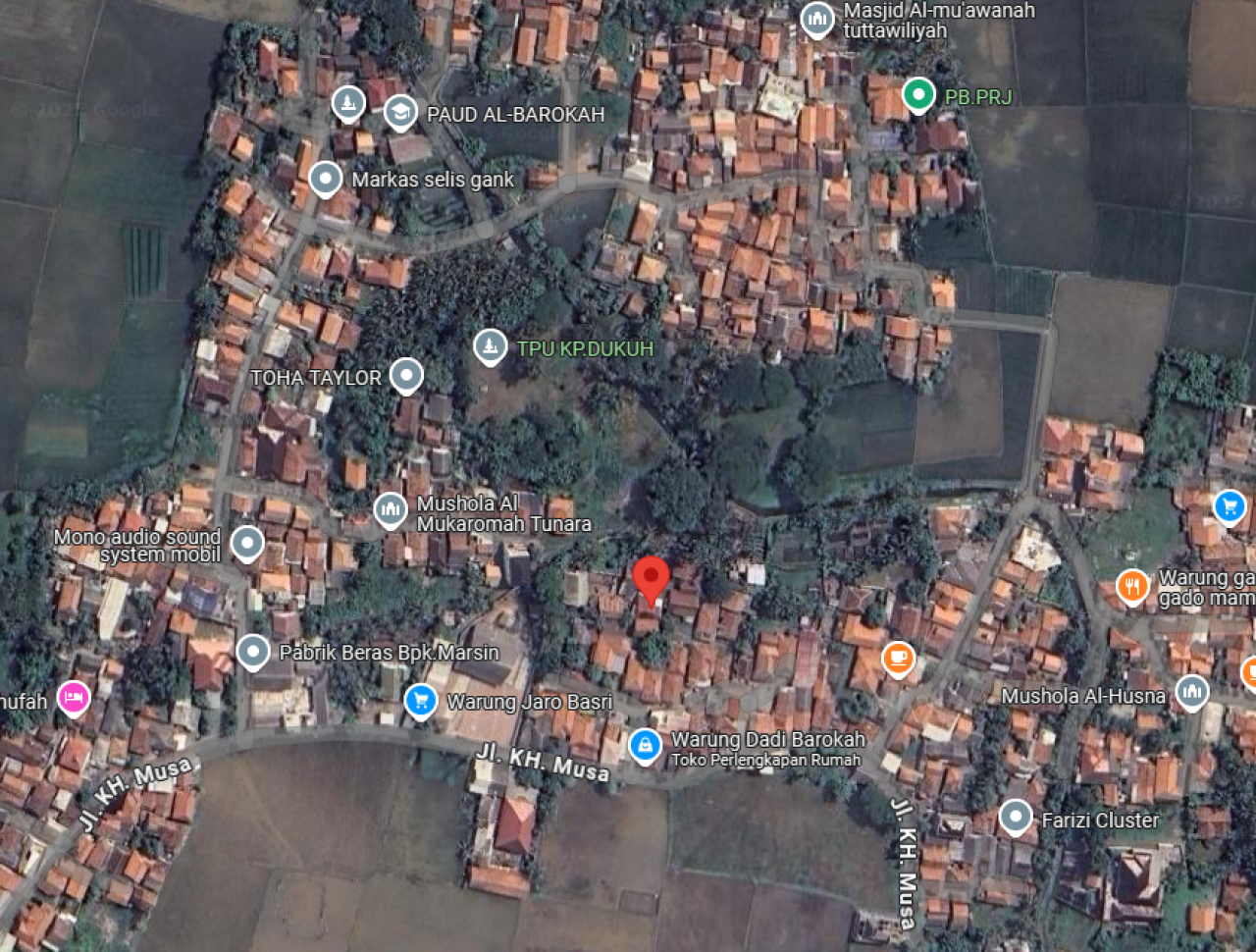Tap the red dropped location pin
The height and width of the screenshot is (952, 1256).
pos(651,578)
